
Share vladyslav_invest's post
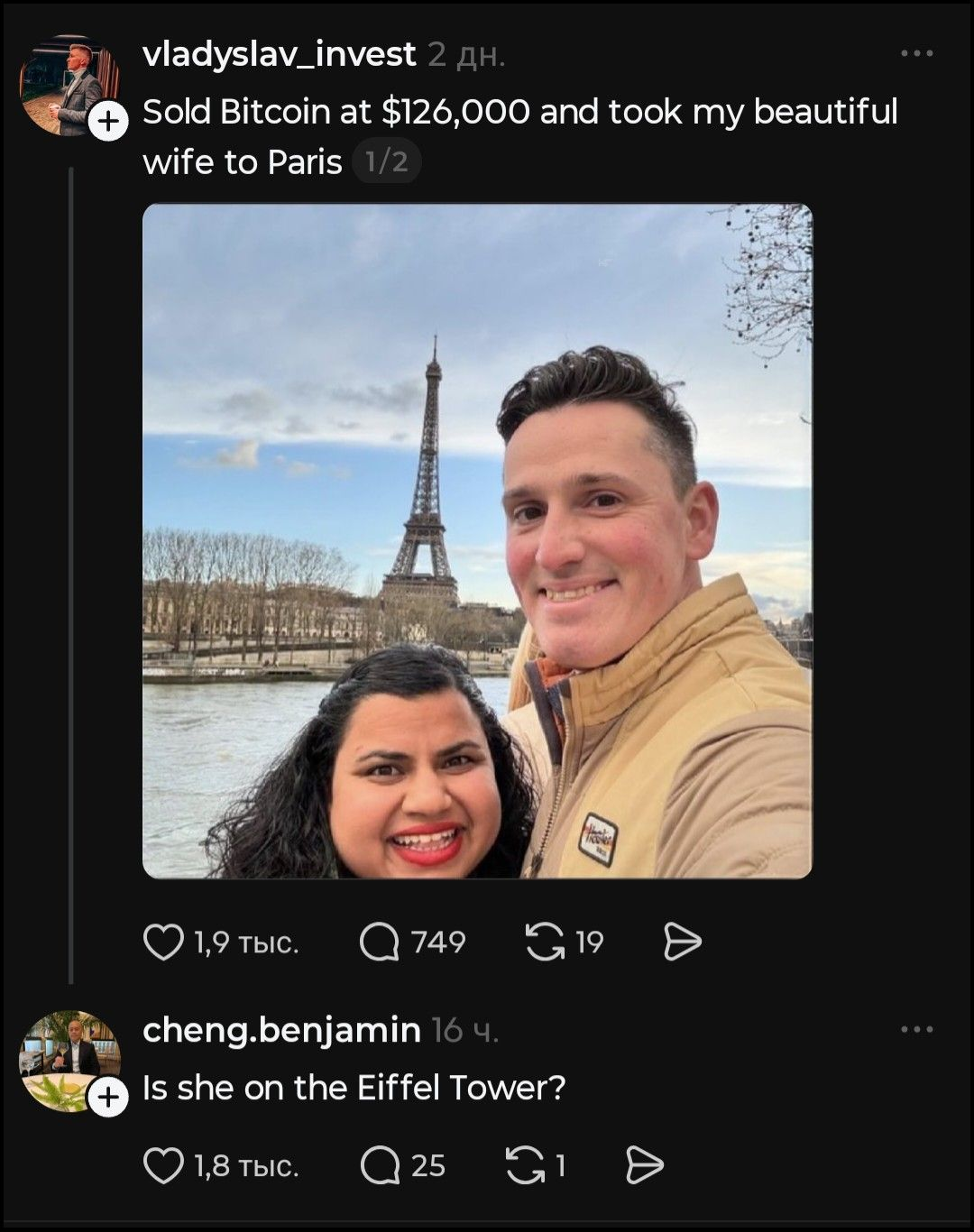pyautogui.click(x=682, y=942)
